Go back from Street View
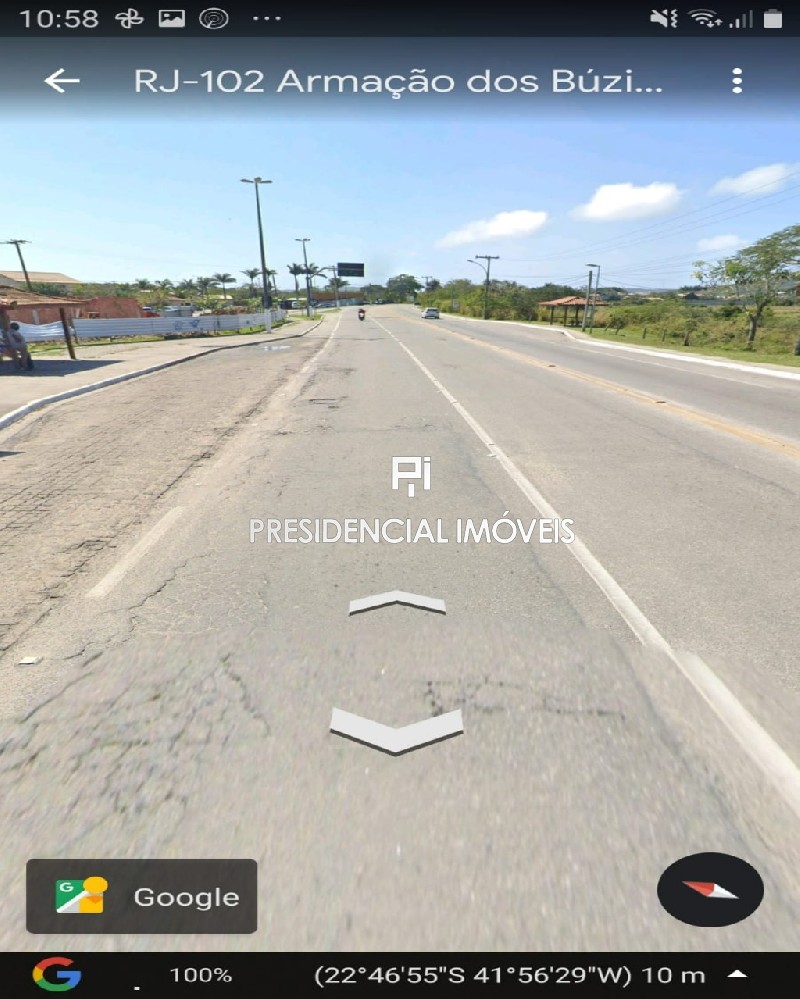The height and width of the screenshot is (999, 800). pyautogui.click(x=61, y=81)
